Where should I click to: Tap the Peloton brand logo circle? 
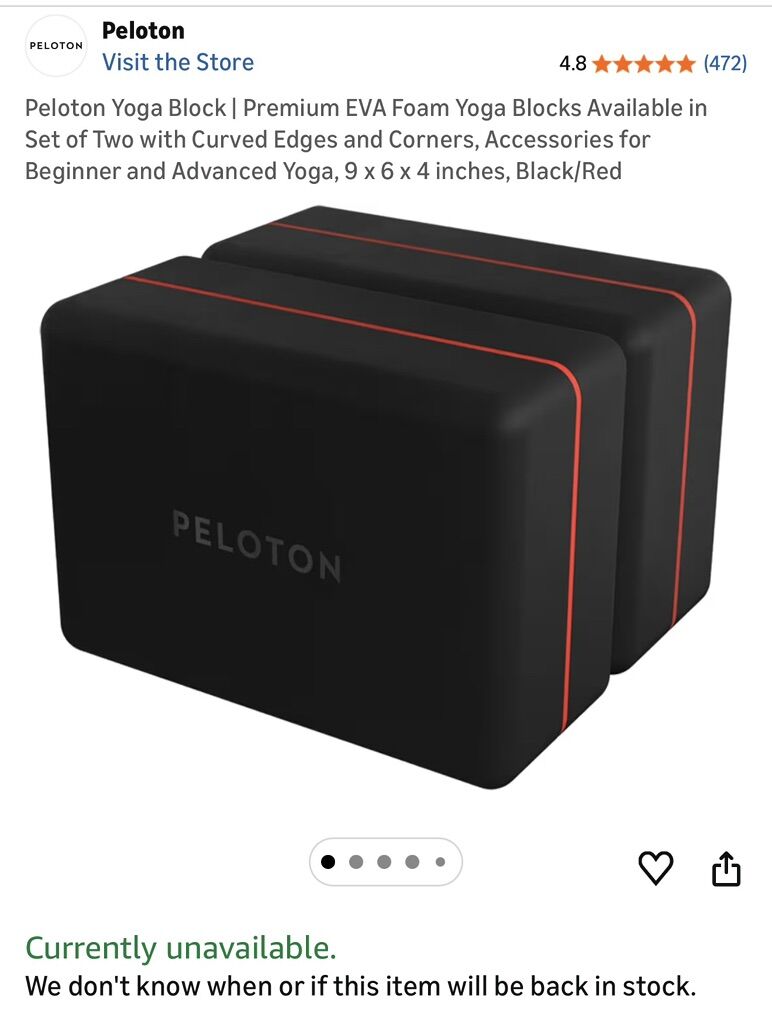pos(56,46)
